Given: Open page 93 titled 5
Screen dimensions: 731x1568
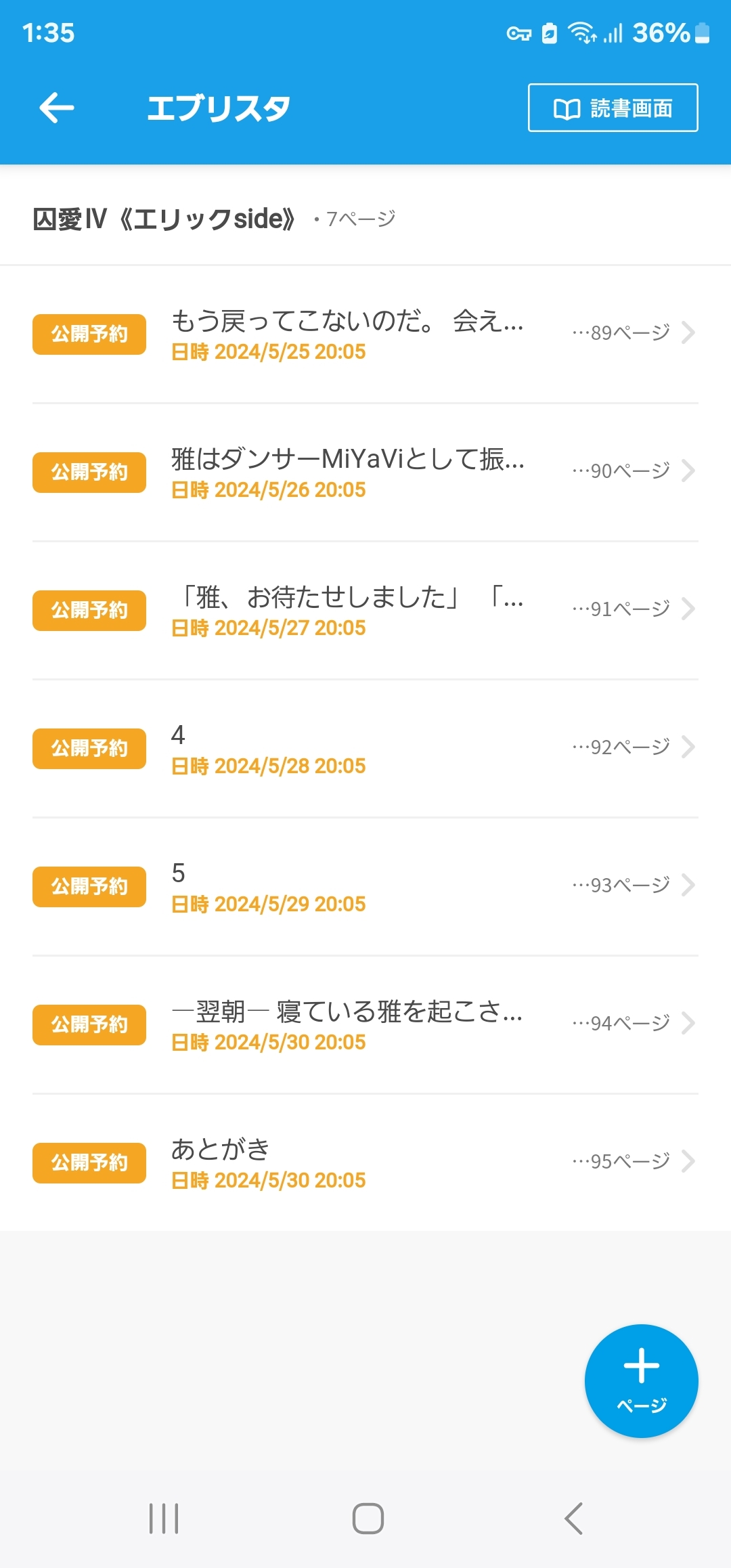Looking at the screenshot, I should (x=365, y=887).
